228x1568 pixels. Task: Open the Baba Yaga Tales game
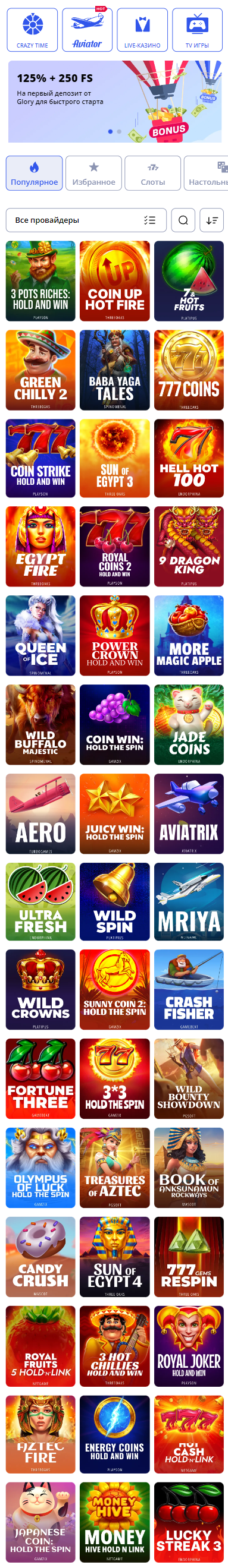115,370
